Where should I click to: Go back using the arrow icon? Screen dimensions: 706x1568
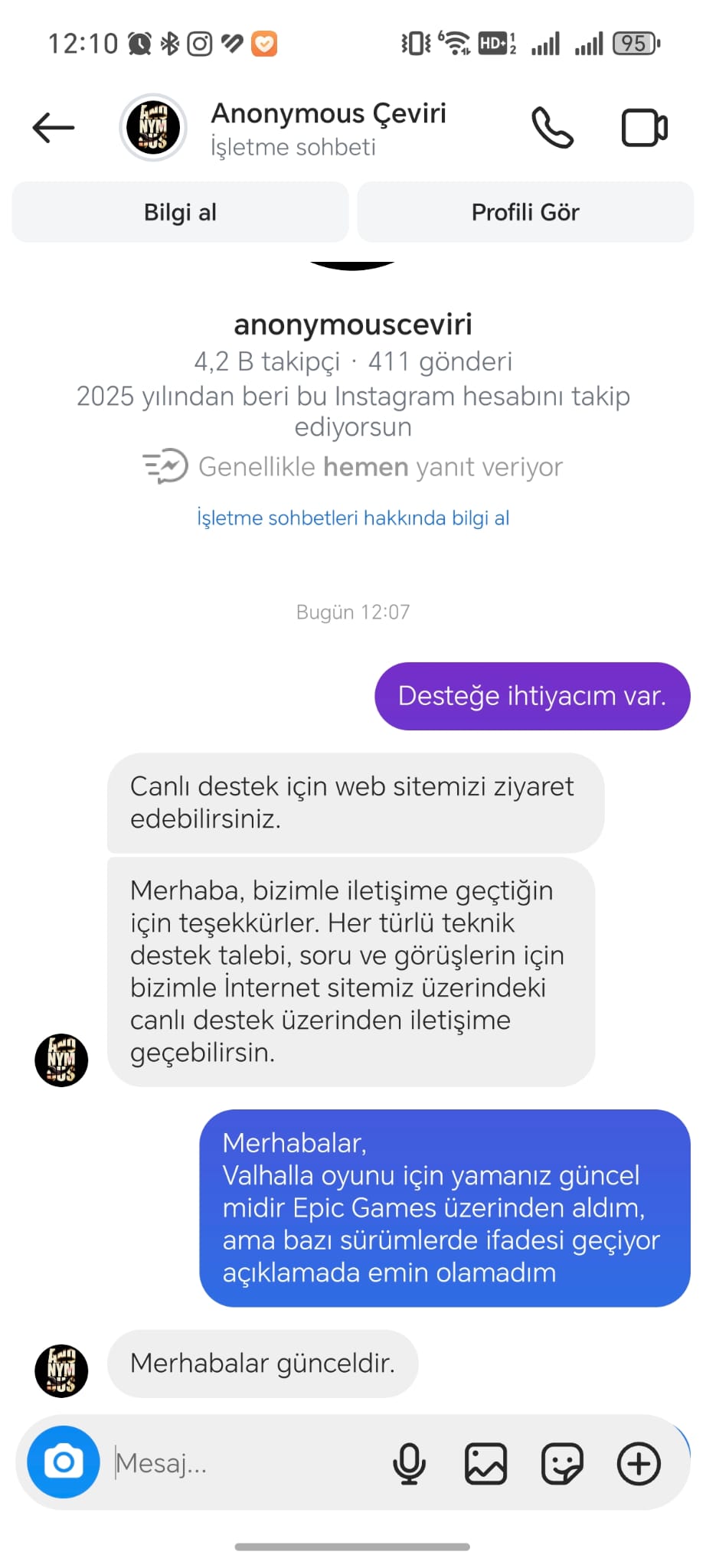(54, 128)
